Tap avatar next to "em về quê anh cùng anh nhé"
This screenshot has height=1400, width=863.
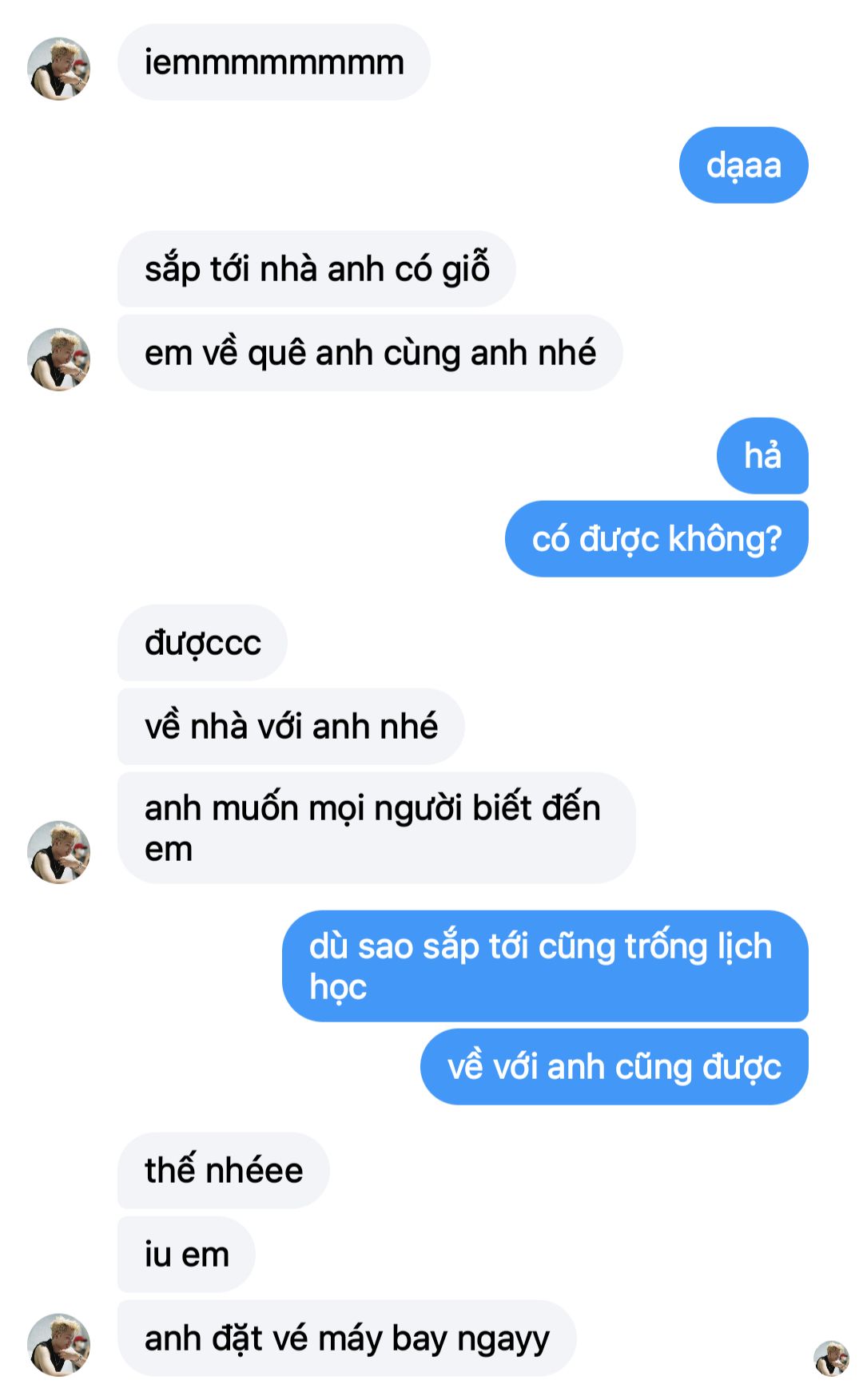(x=58, y=359)
